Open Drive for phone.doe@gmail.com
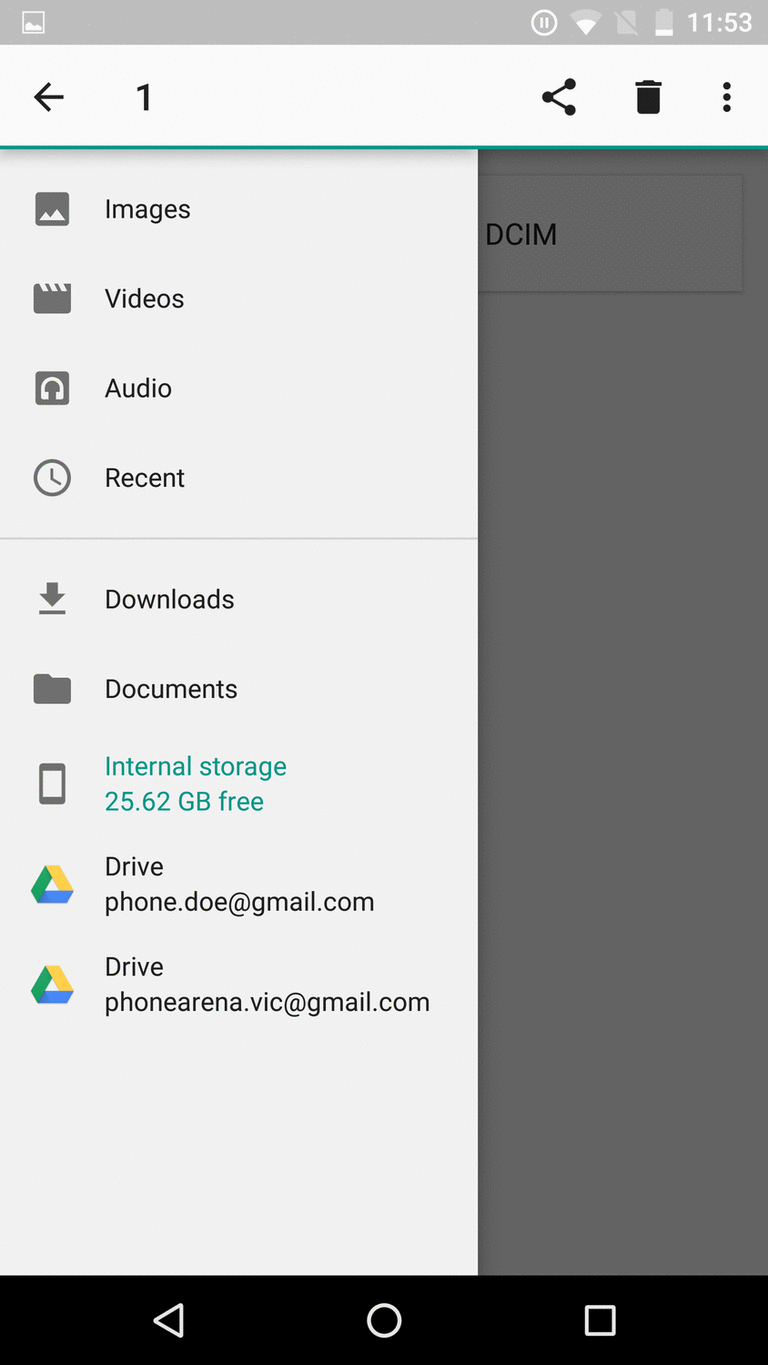 [238, 884]
